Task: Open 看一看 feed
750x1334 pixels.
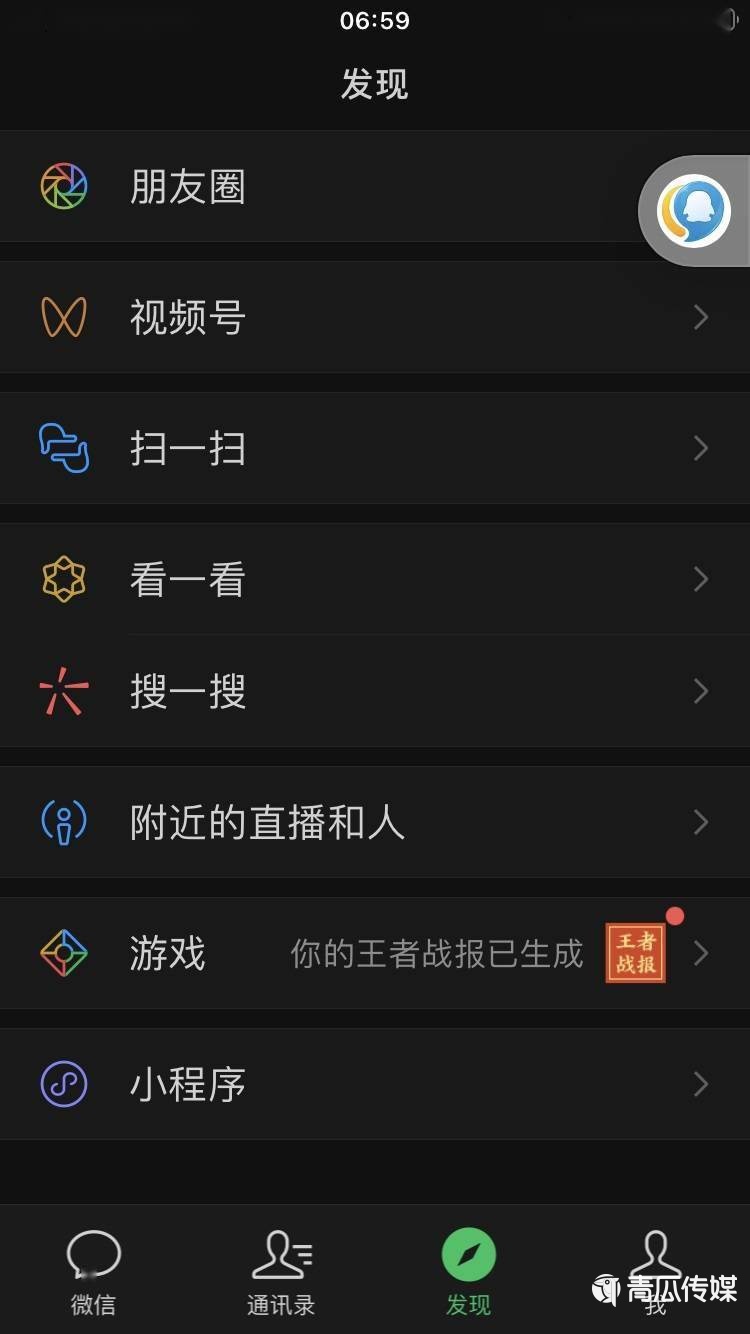Action: tap(375, 579)
